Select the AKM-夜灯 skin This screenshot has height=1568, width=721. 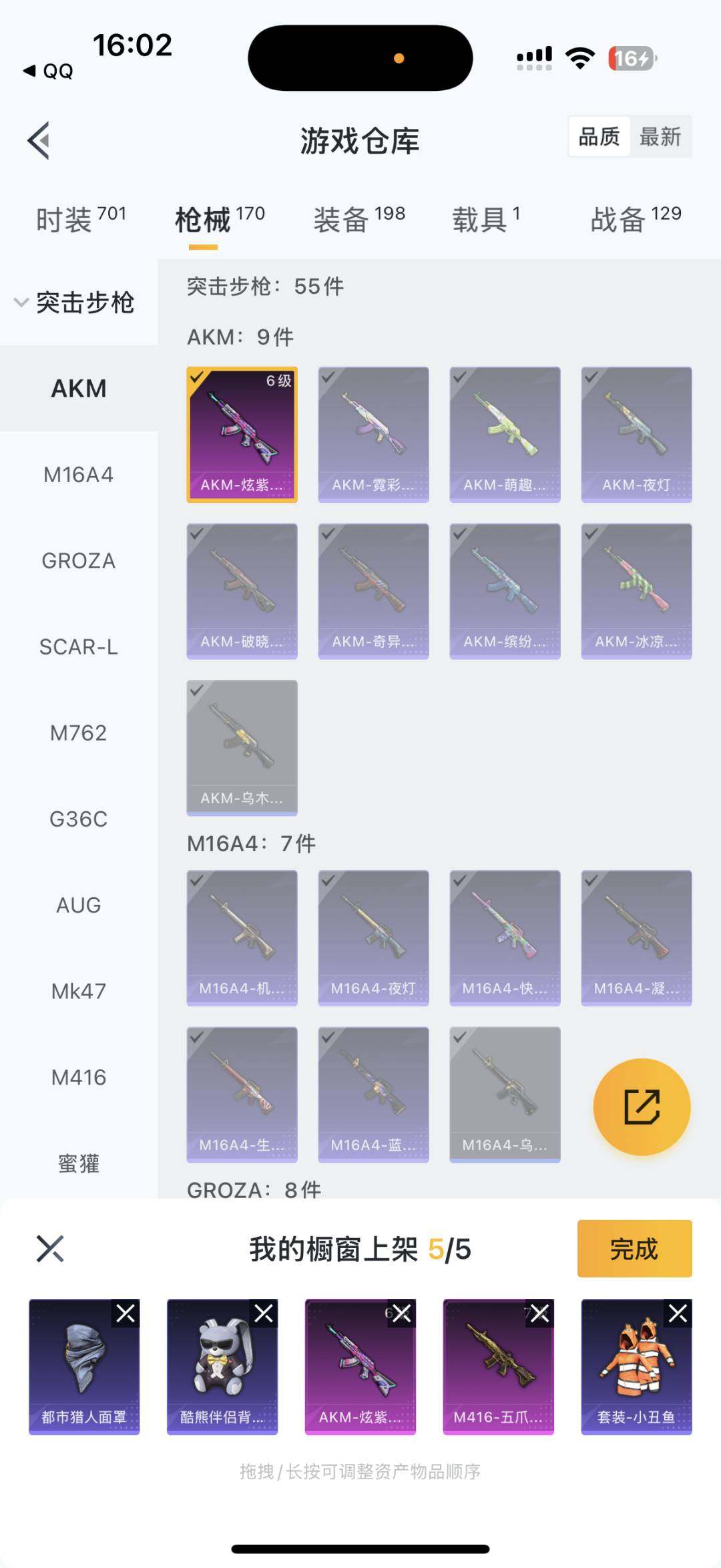pyautogui.click(x=636, y=434)
